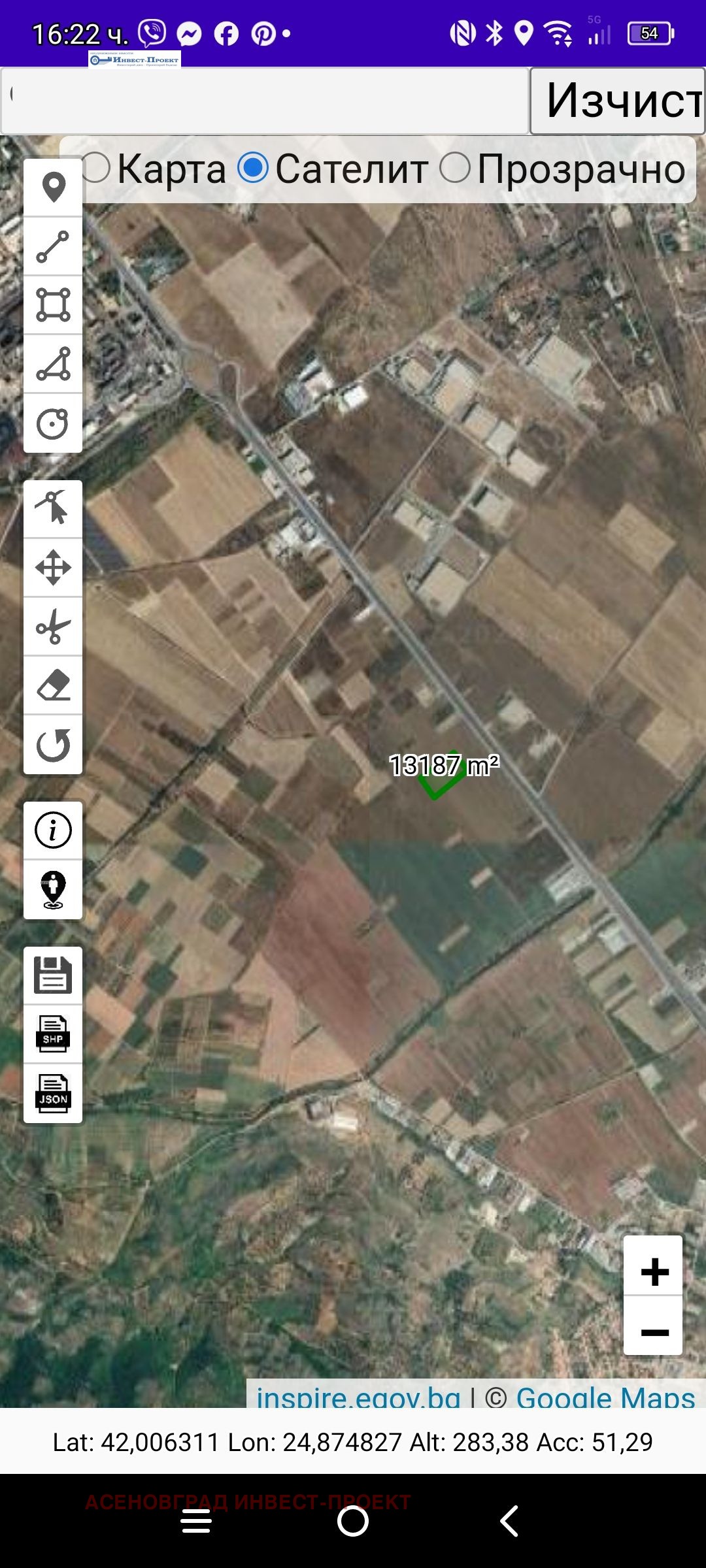
Task: Export the drawing as JSON file
Action: pyautogui.click(x=53, y=1094)
